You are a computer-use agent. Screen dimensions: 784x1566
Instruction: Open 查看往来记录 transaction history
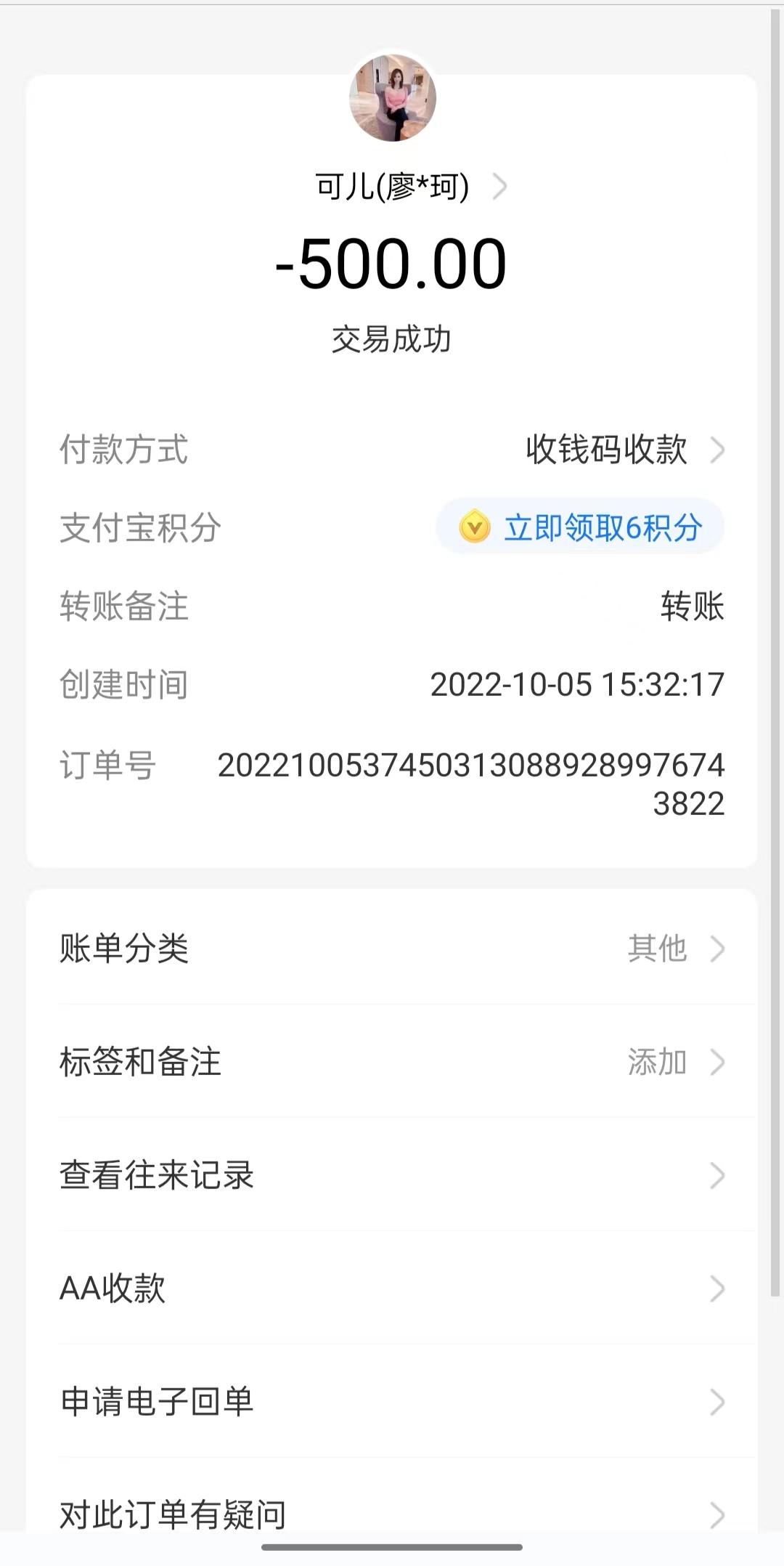pyautogui.click(x=392, y=1175)
